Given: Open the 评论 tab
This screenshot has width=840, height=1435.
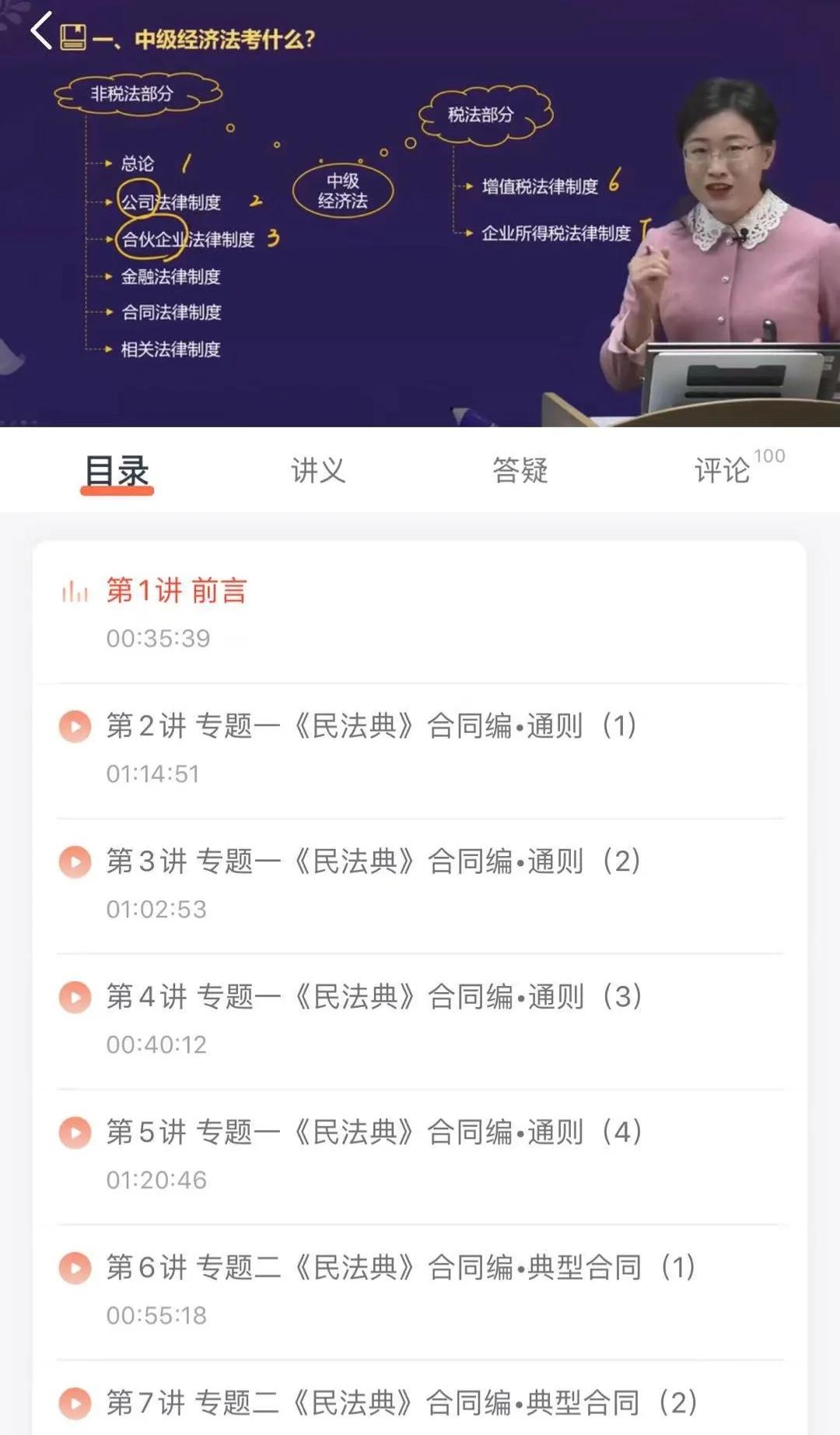Looking at the screenshot, I should (x=723, y=471).
